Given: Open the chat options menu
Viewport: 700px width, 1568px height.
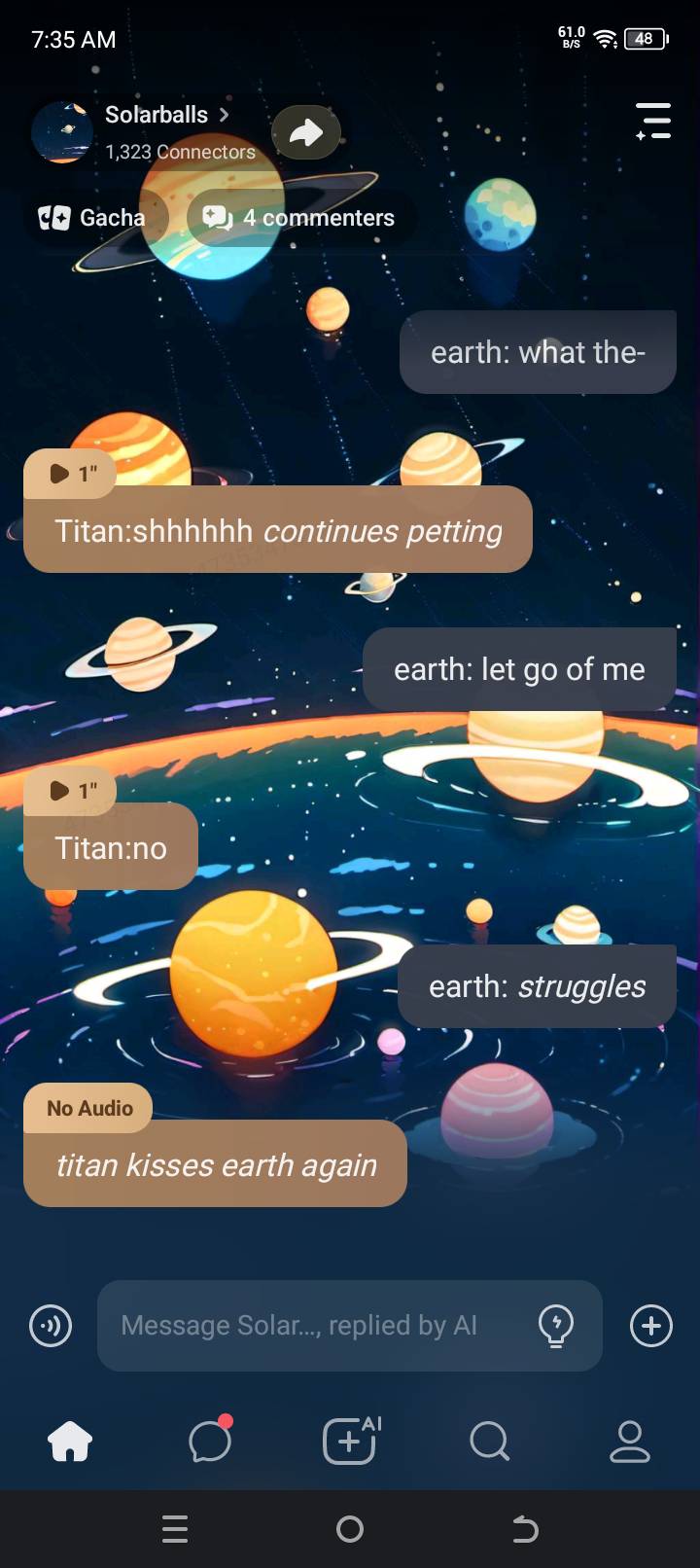Looking at the screenshot, I should coord(653,122).
